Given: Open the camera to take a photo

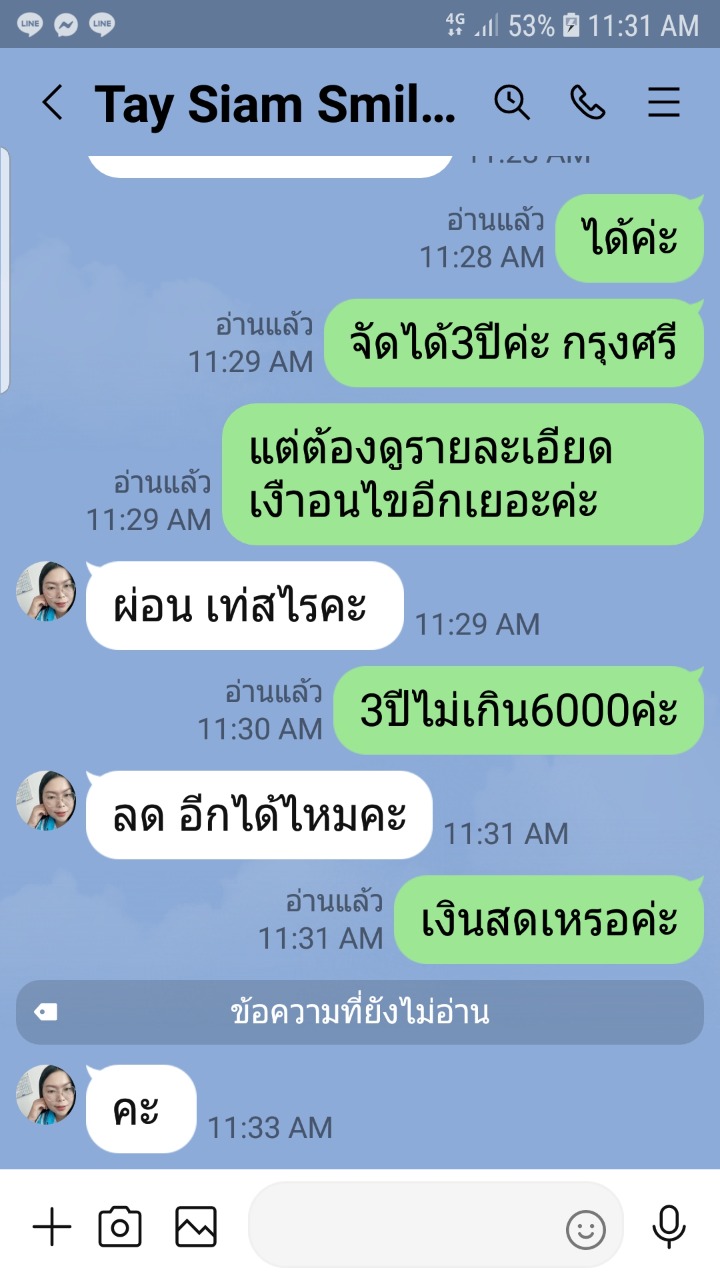Looking at the screenshot, I should (120, 1227).
